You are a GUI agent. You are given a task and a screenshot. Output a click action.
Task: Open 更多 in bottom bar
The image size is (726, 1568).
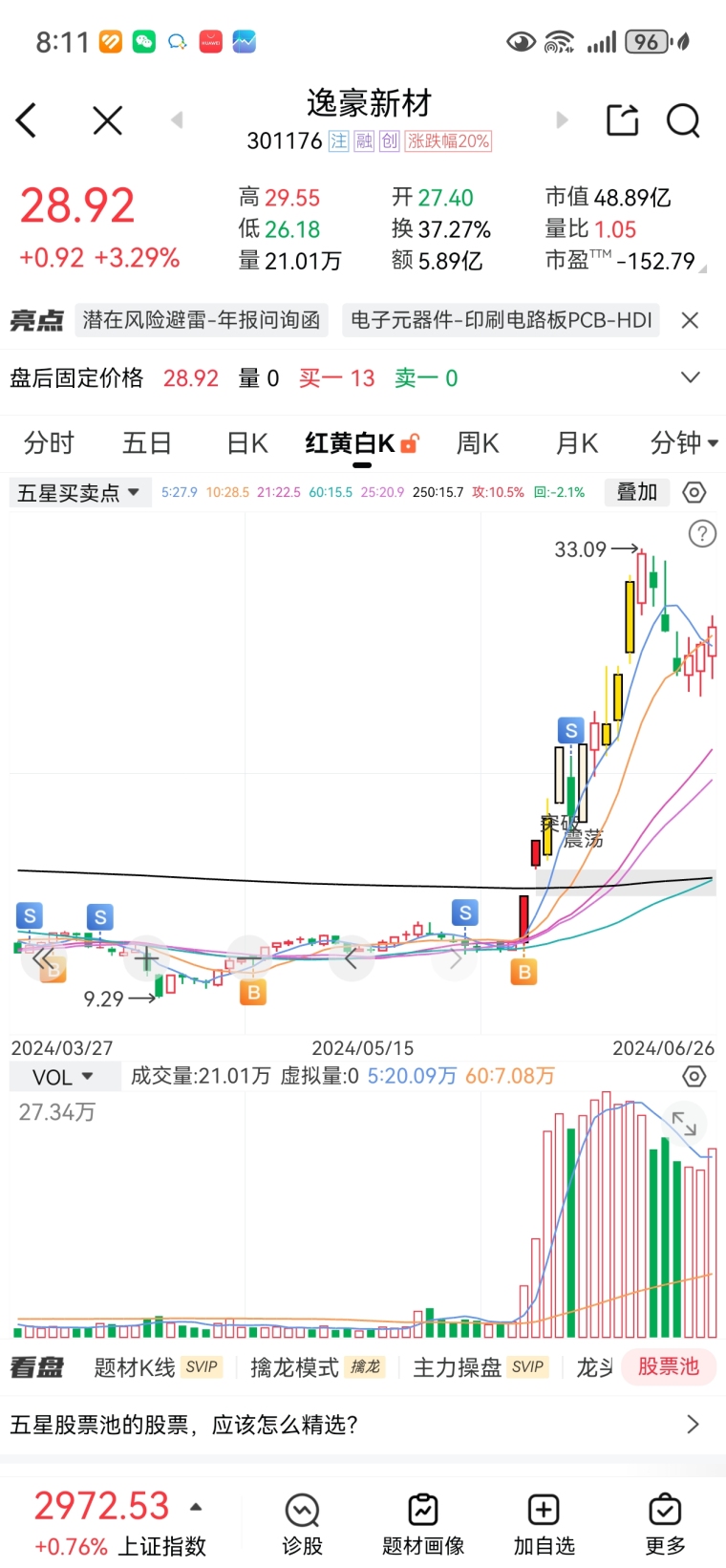point(665,1525)
